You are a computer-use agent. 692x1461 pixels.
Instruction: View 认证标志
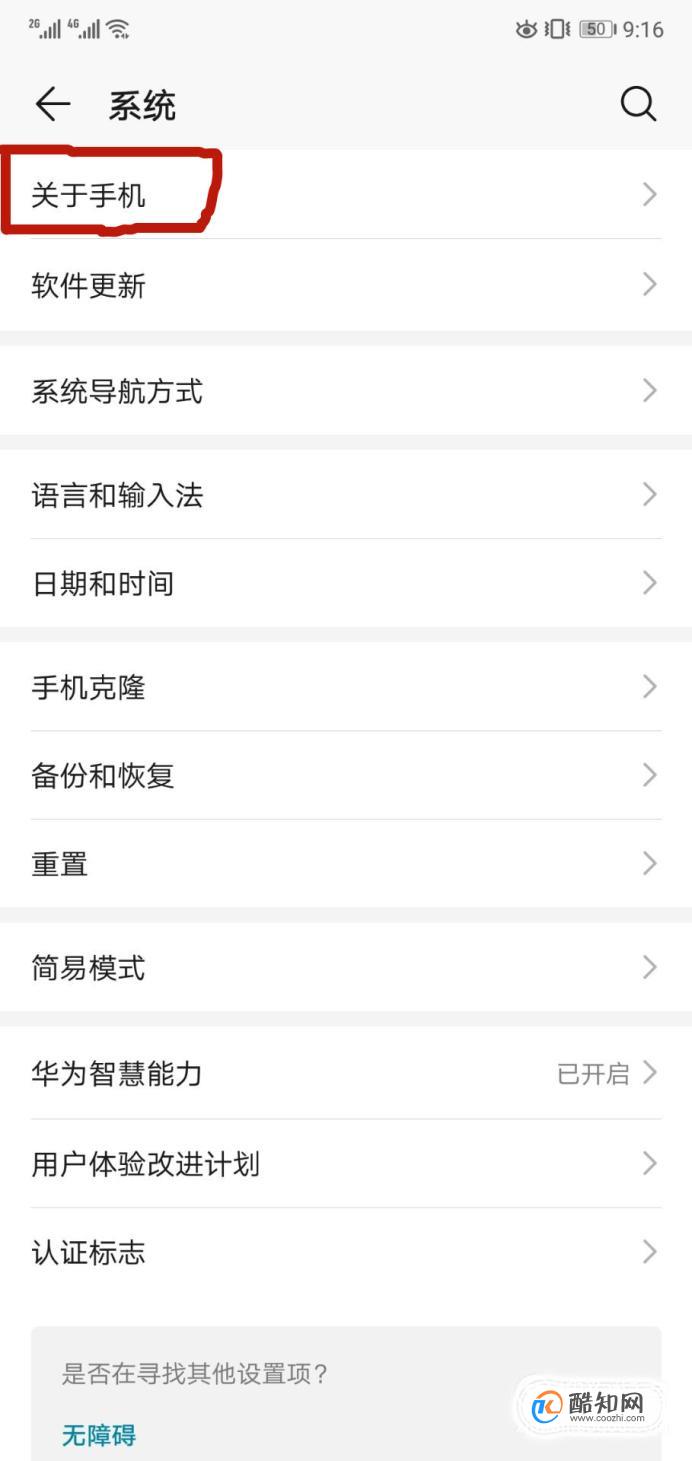pyautogui.click(x=346, y=1251)
